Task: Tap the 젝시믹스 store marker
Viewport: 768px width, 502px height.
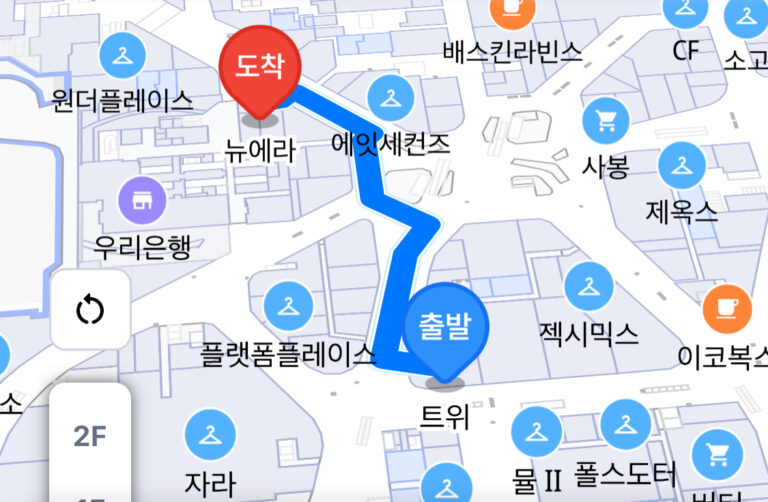Action: click(588, 288)
